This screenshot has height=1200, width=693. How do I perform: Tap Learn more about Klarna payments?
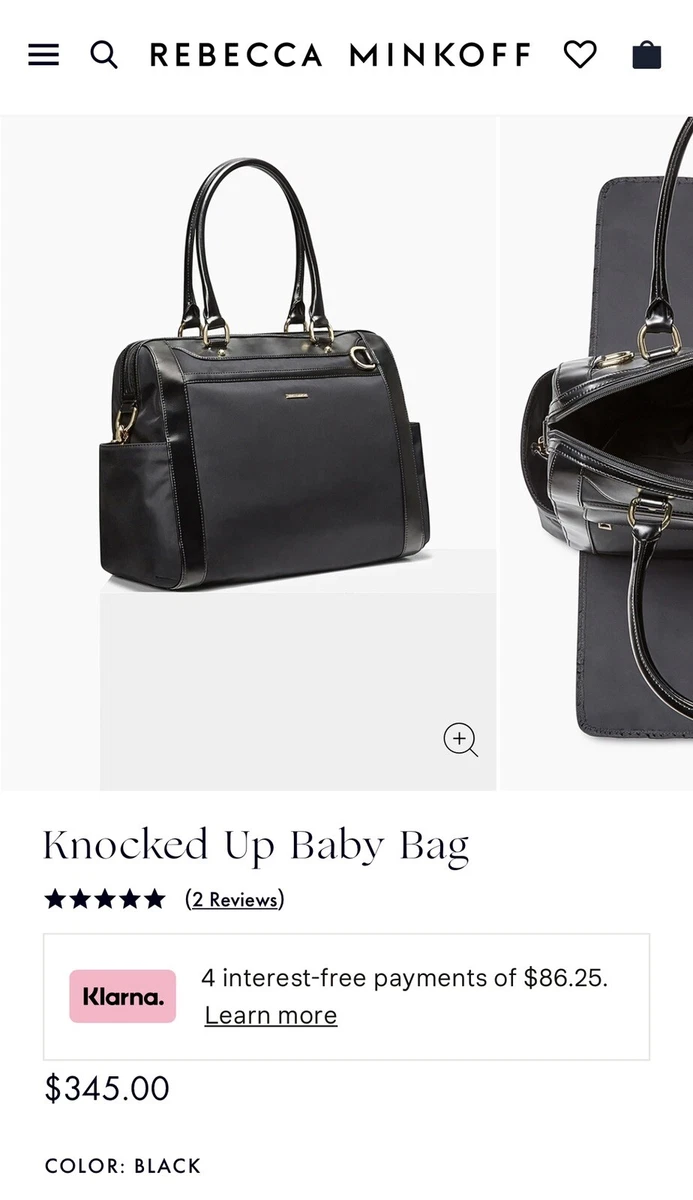271,1015
